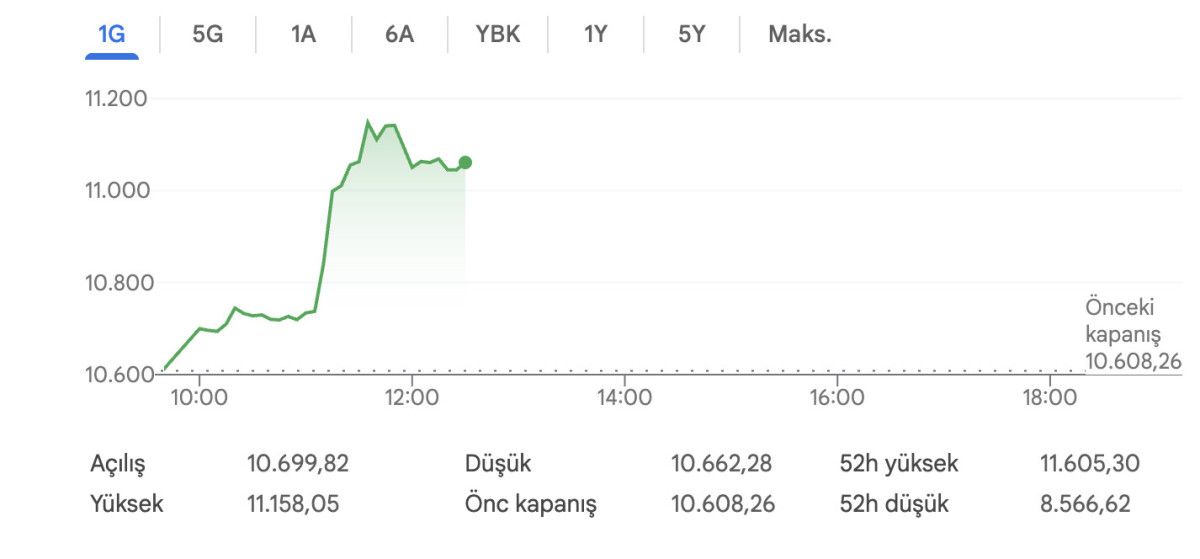Switch to the 5G range tab

point(208,35)
